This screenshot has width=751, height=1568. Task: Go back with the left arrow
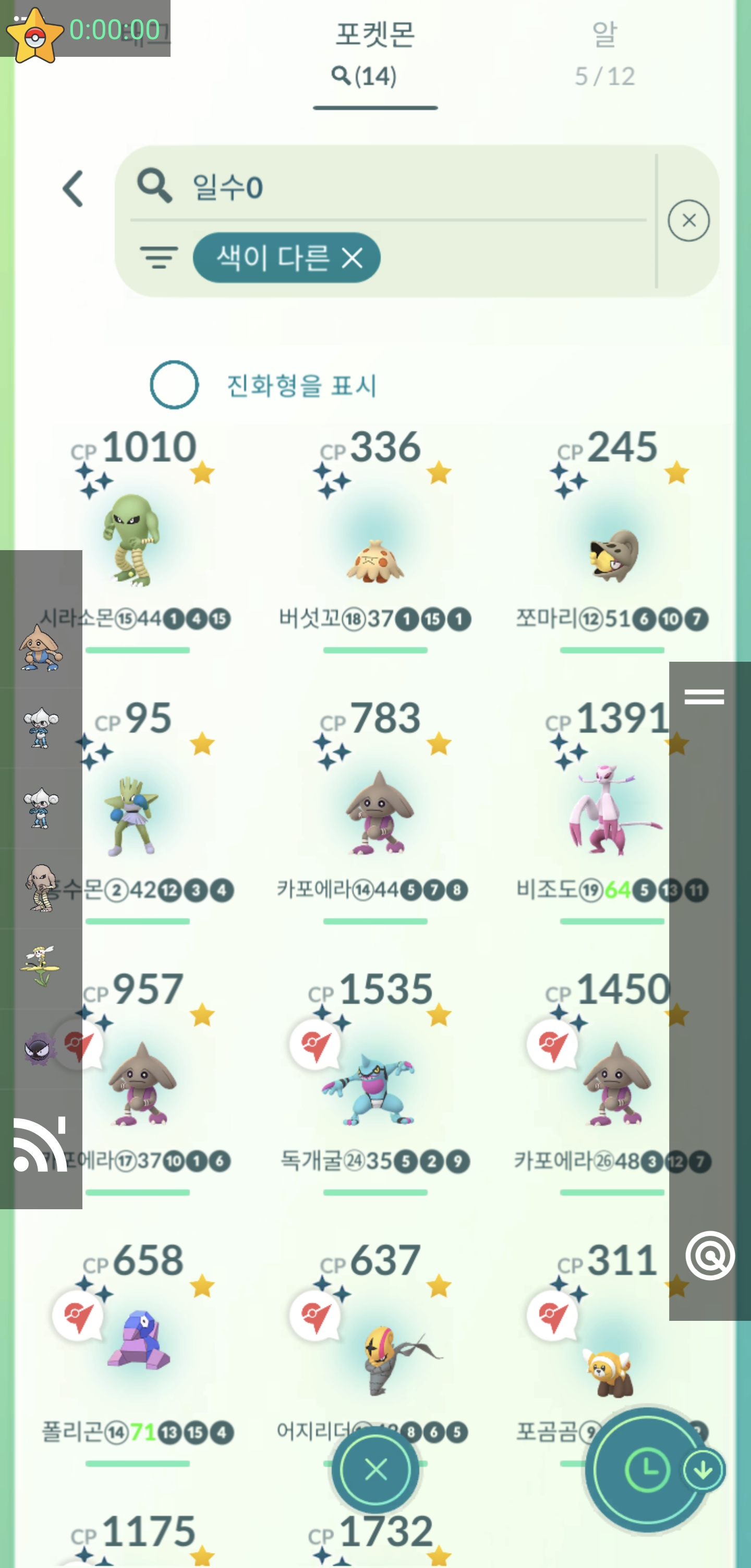73,189
